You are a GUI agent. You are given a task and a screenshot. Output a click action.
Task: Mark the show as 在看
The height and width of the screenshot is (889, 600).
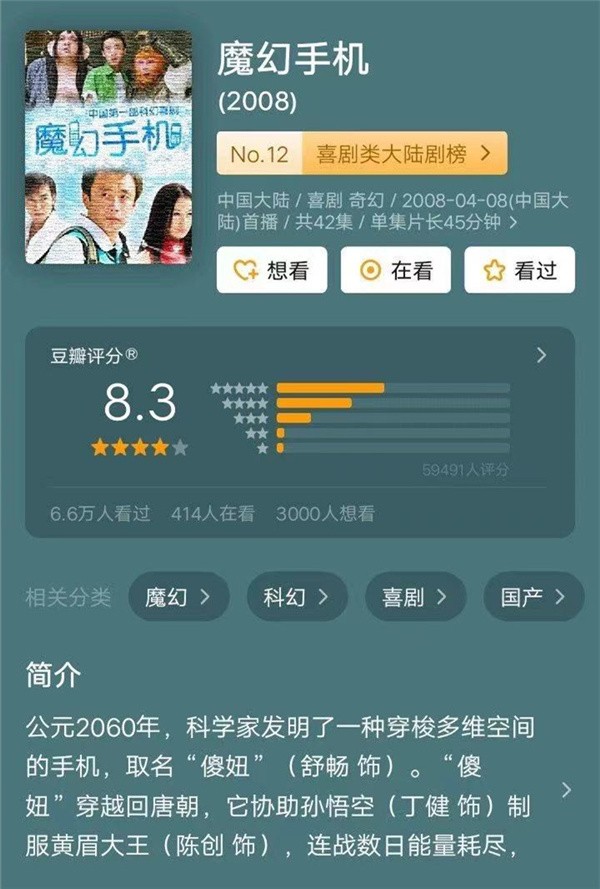point(395,270)
